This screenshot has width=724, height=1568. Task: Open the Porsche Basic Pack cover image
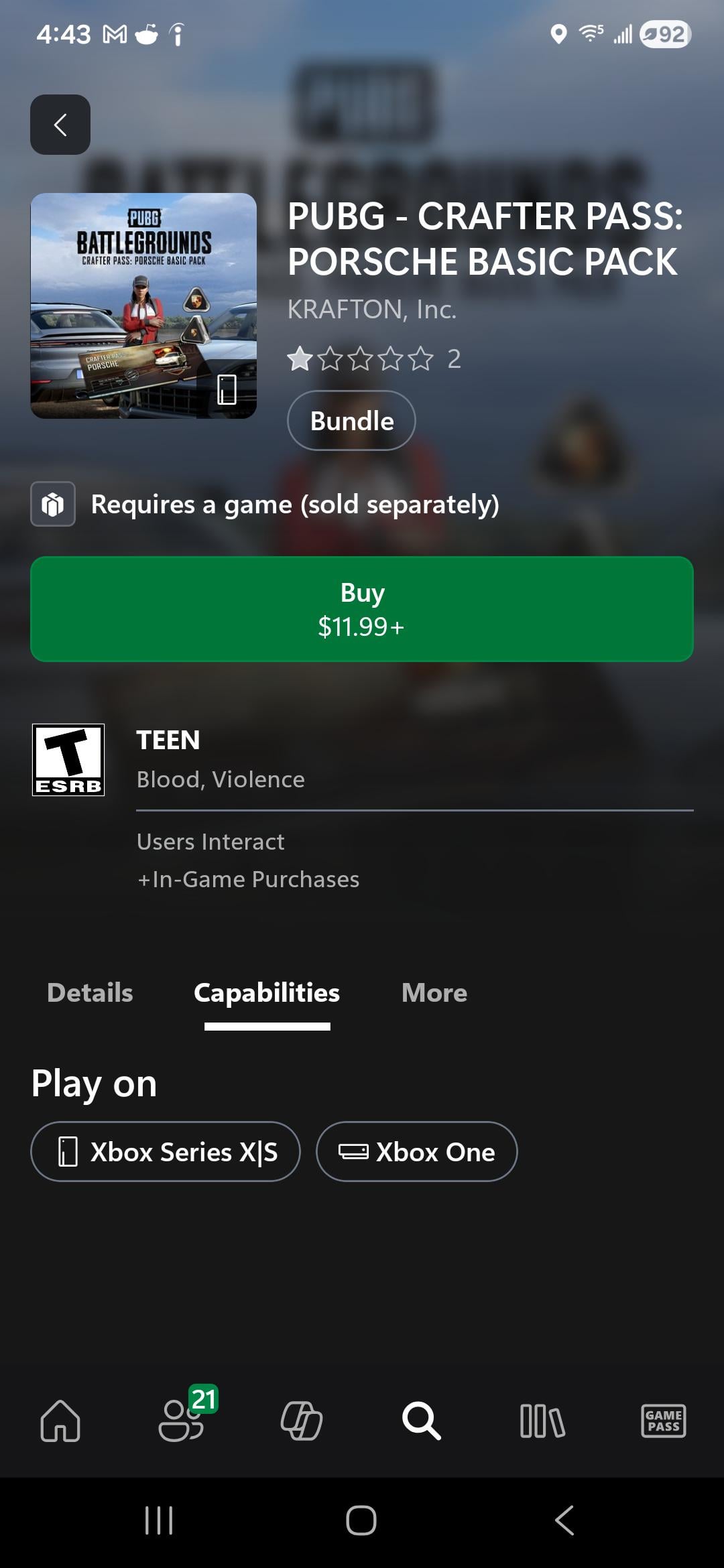click(143, 306)
